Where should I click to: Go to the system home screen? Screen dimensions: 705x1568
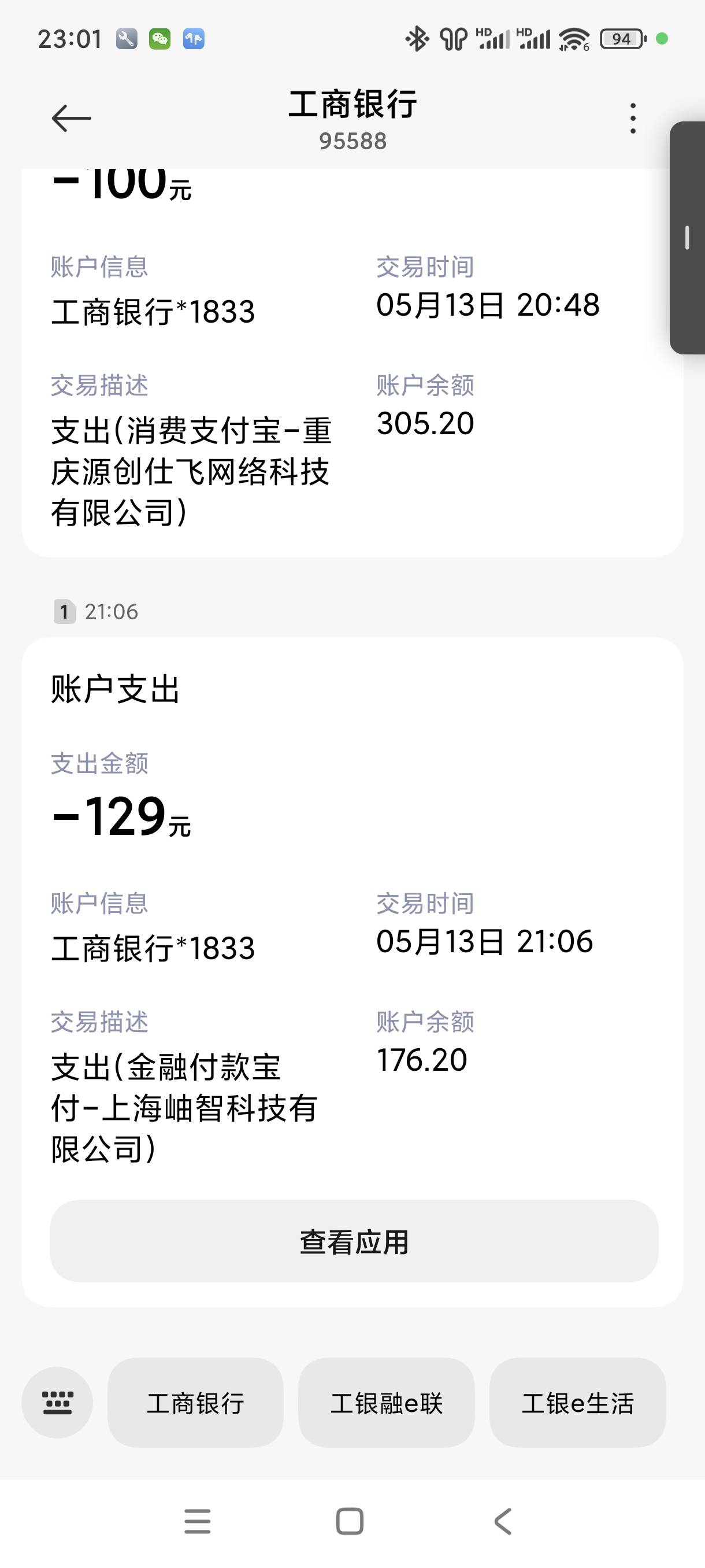350,1521
